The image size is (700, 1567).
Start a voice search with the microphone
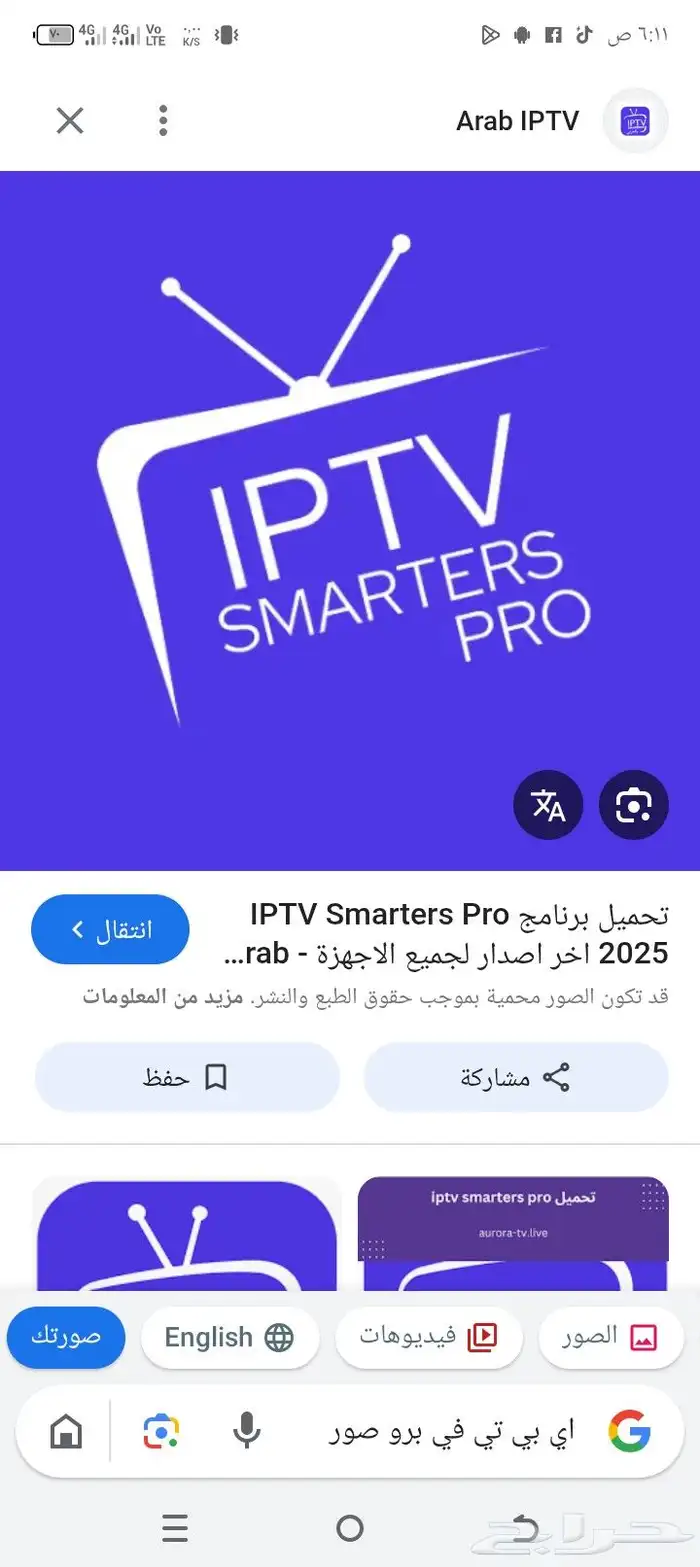(246, 1432)
